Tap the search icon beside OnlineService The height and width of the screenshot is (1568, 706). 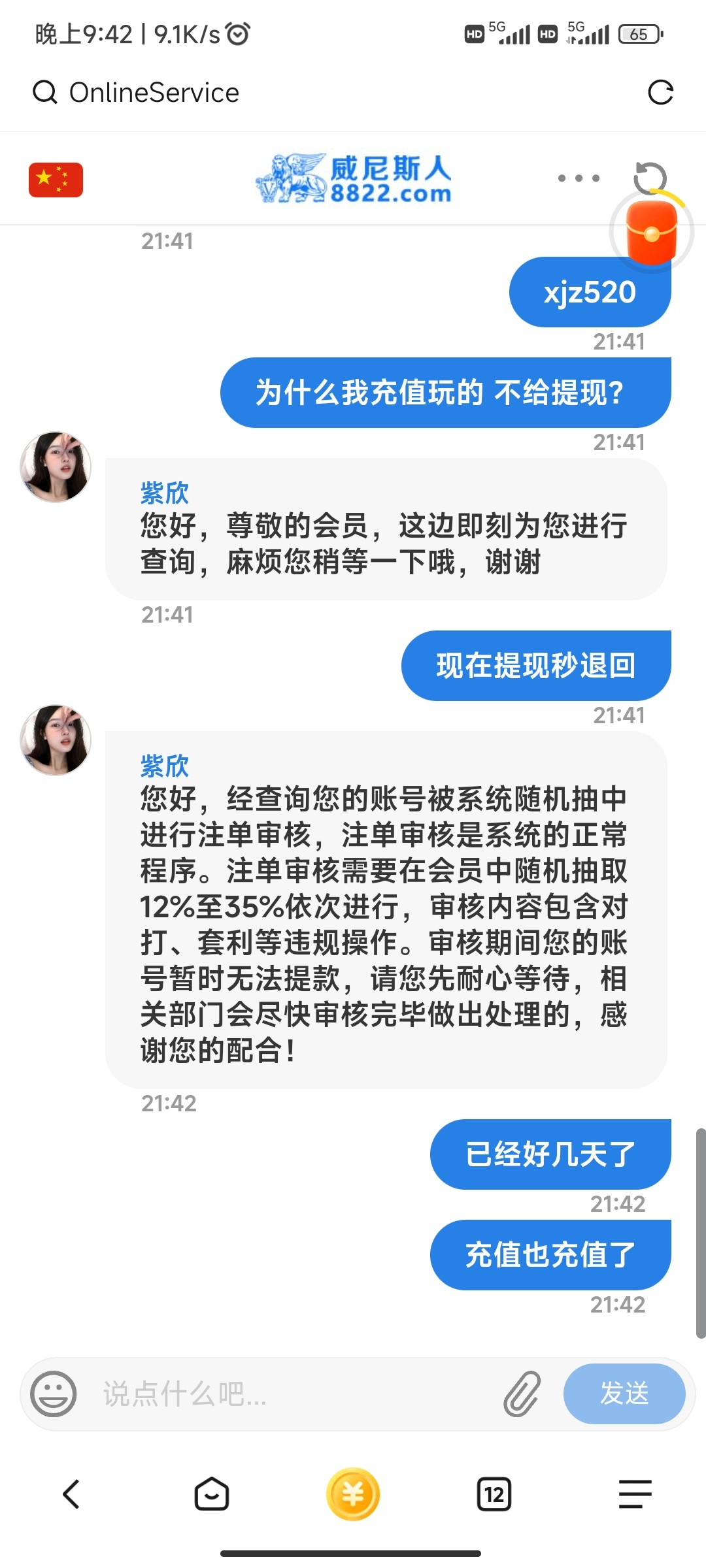(x=44, y=92)
